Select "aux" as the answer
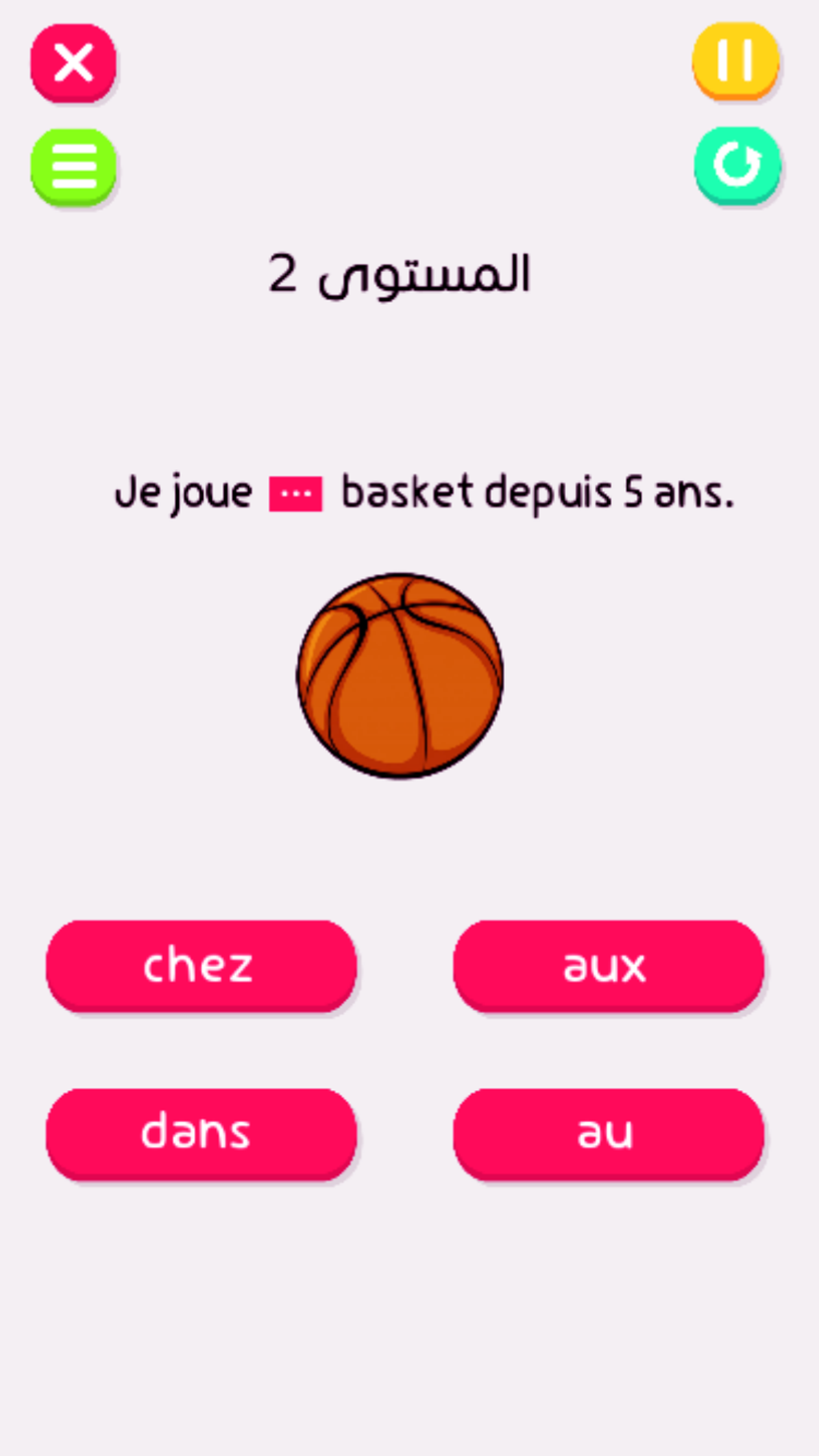The width and height of the screenshot is (819, 1456). point(608,966)
